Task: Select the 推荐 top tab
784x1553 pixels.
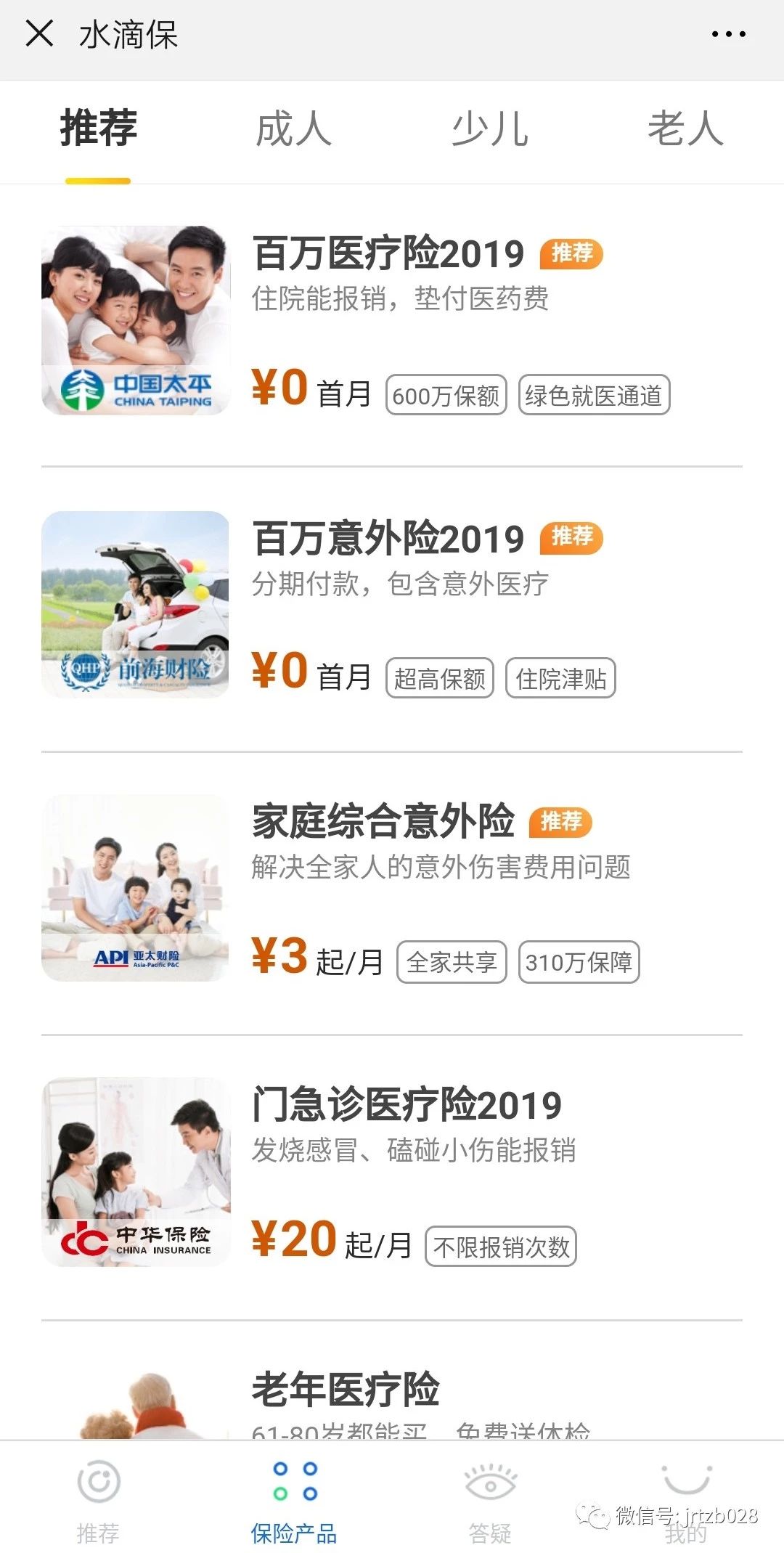Action: [x=98, y=129]
